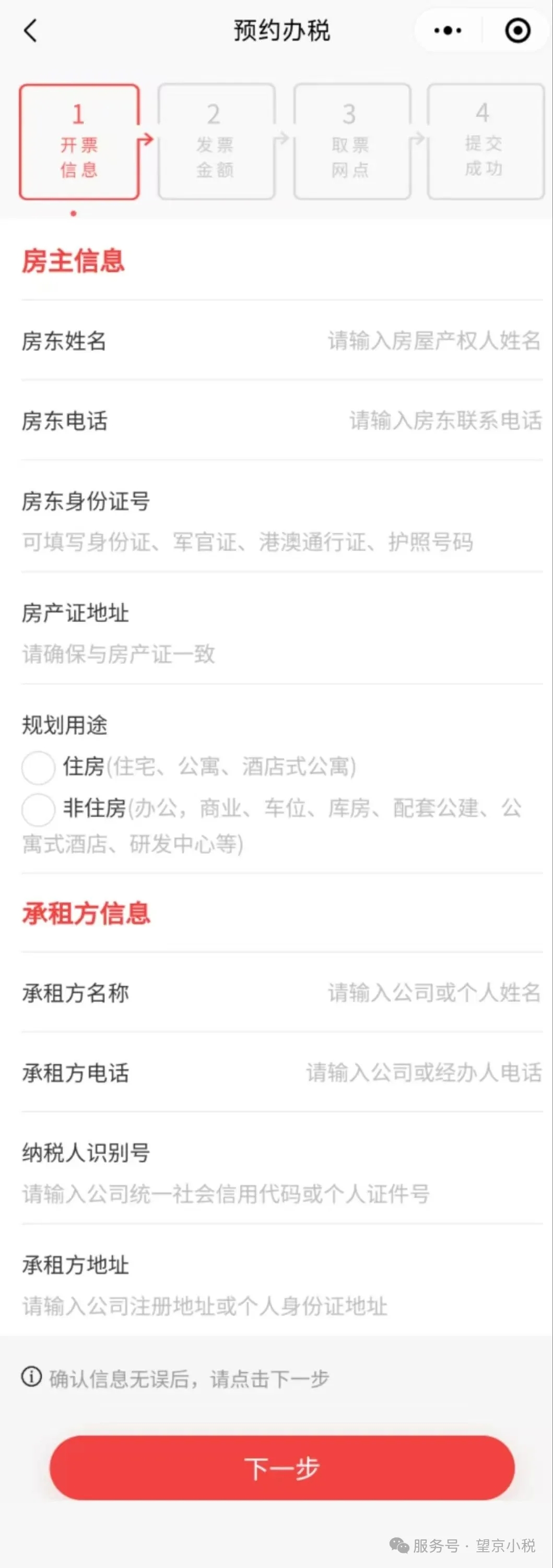Image resolution: width=553 pixels, height=1568 pixels.
Task: Enter landlord phone in 房东电话 field
Action: coord(444,421)
